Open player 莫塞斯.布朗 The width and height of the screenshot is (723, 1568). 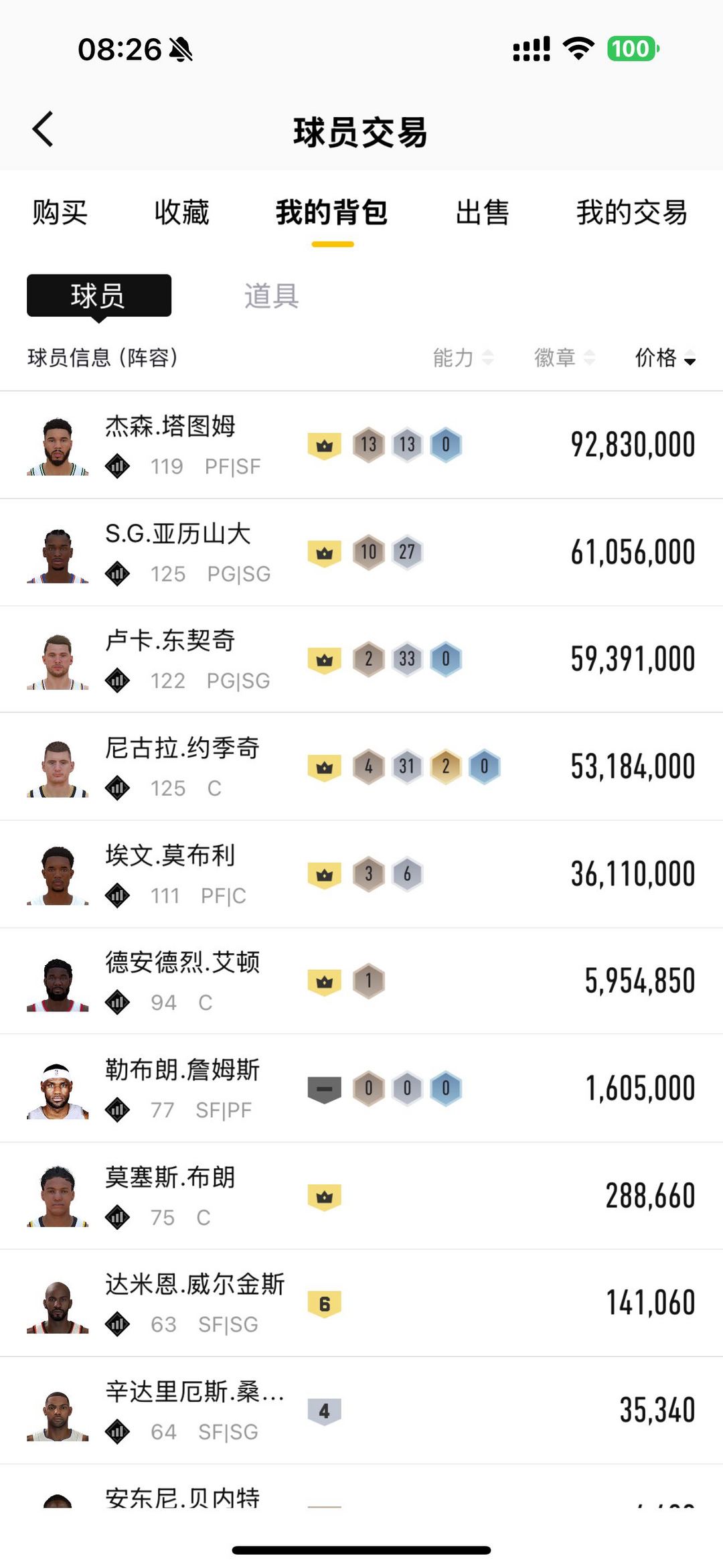361,1196
